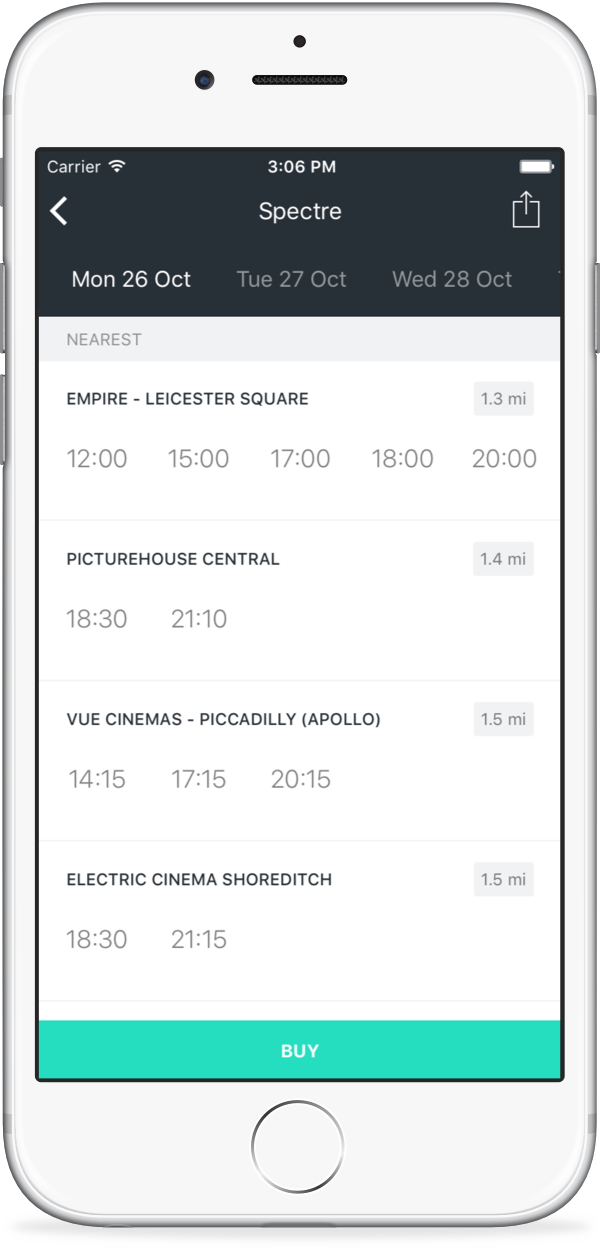The width and height of the screenshot is (600, 1248).
Task: Choose 18:30 at Picturehouse Central
Action: (97, 619)
